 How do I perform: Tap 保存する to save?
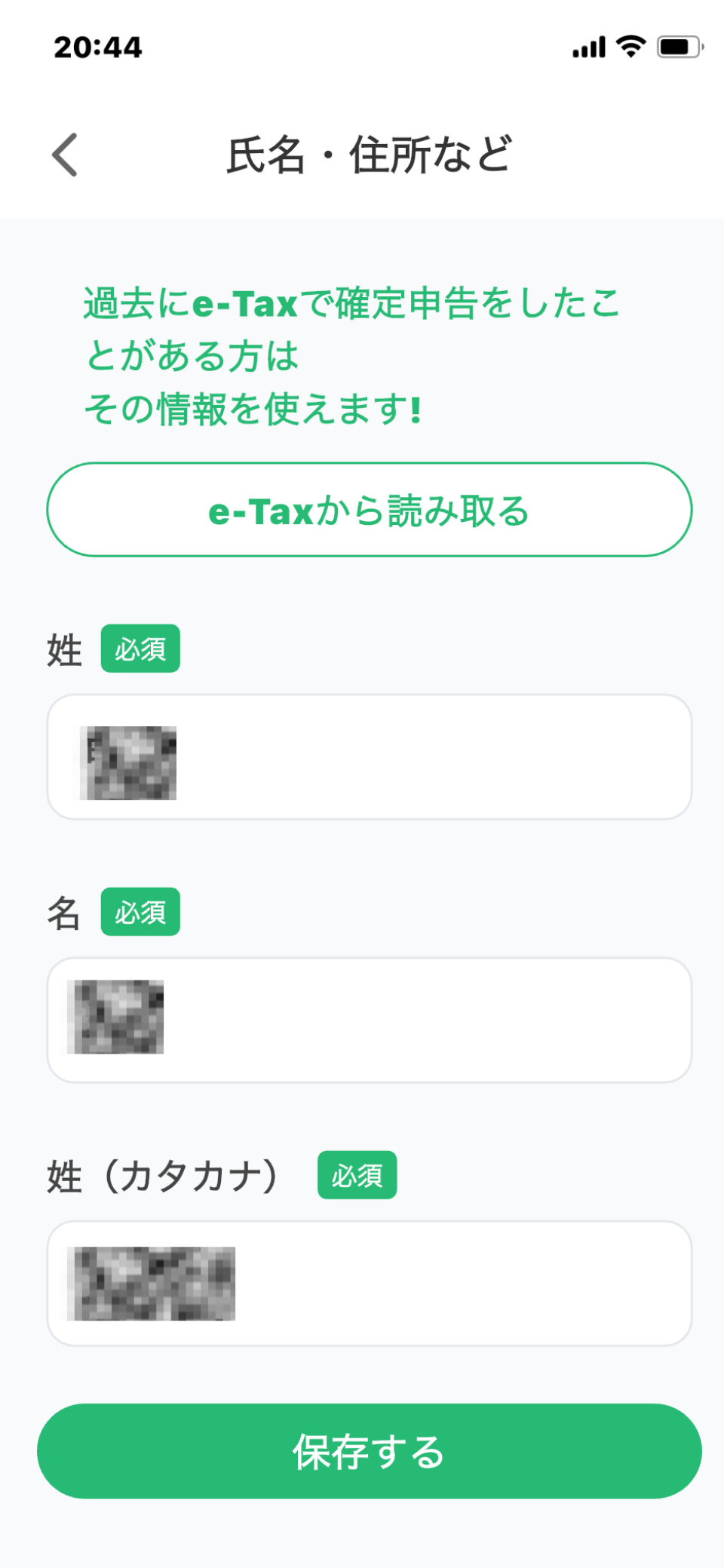pos(369,1451)
